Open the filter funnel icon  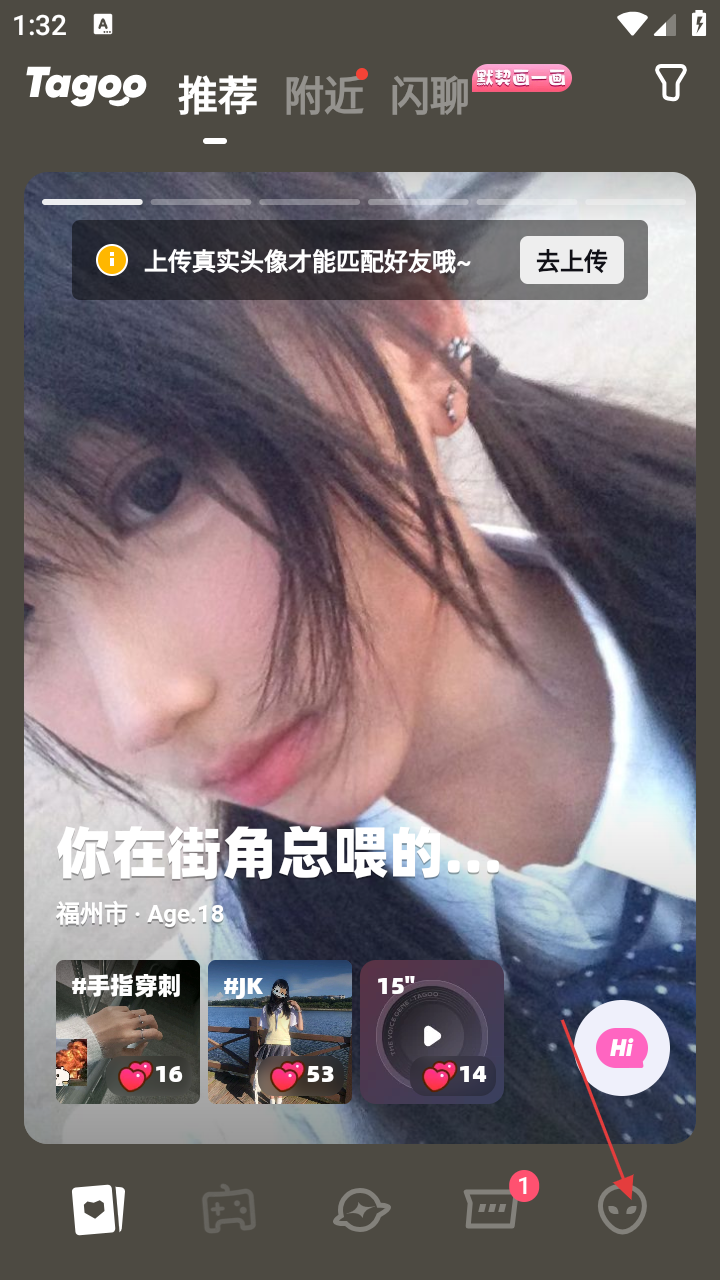coord(670,84)
